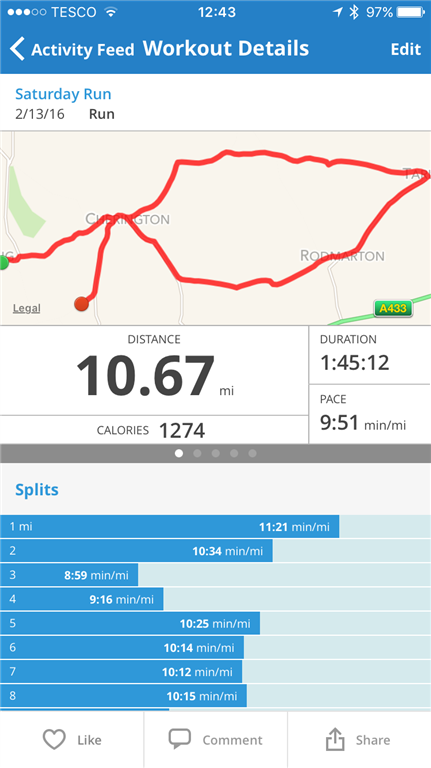The width and height of the screenshot is (431, 768).
Task: Open the run route map
Action: pyautogui.click(x=216, y=228)
